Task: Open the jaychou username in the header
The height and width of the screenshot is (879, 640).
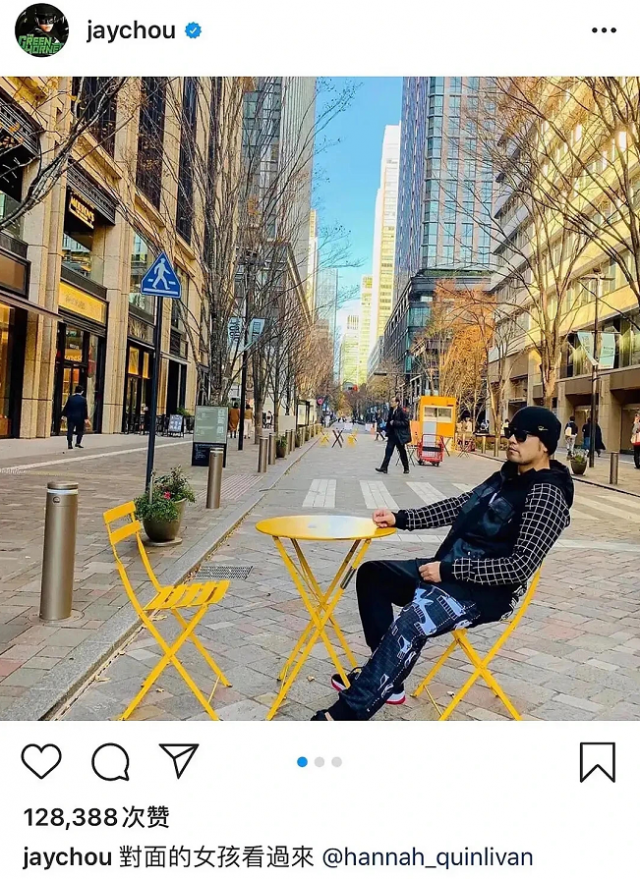Action: click(130, 30)
